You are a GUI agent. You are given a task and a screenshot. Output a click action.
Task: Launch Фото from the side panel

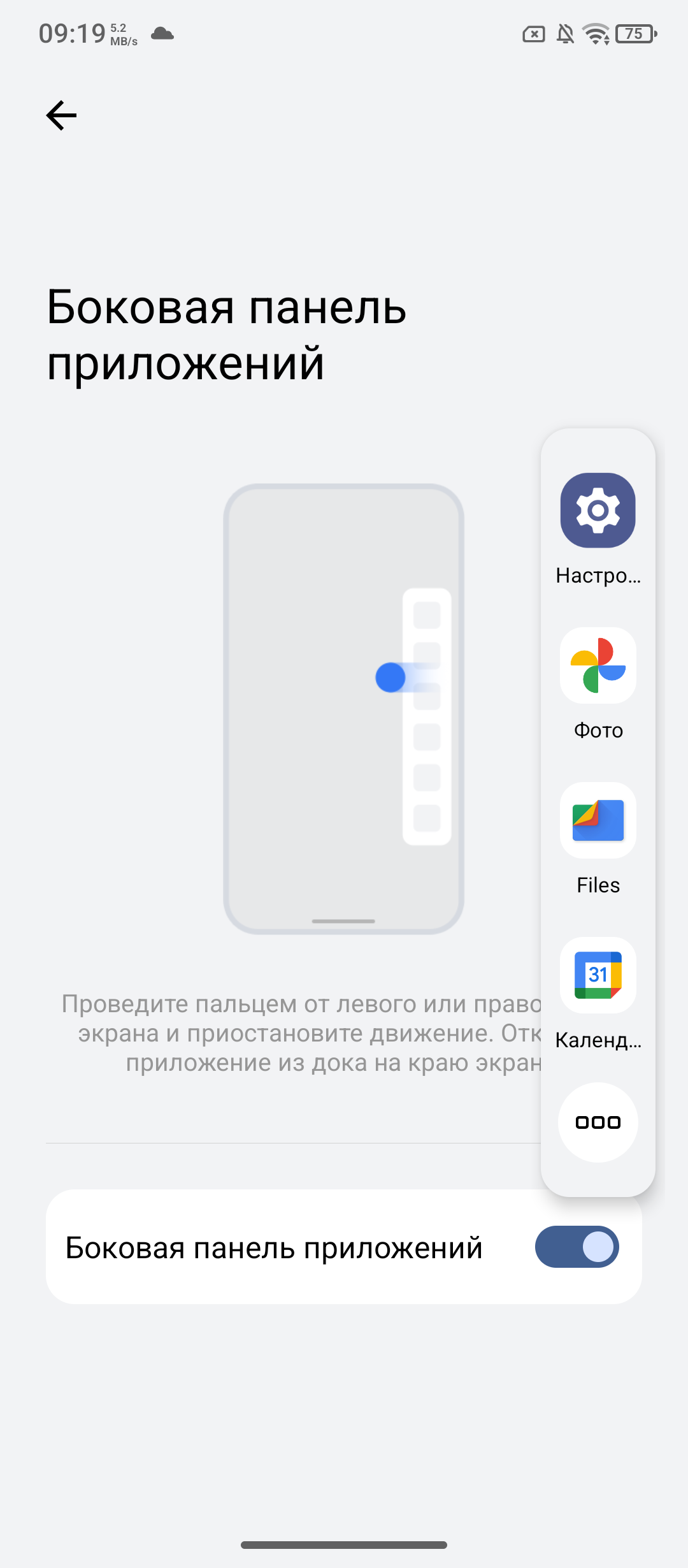pos(598,666)
